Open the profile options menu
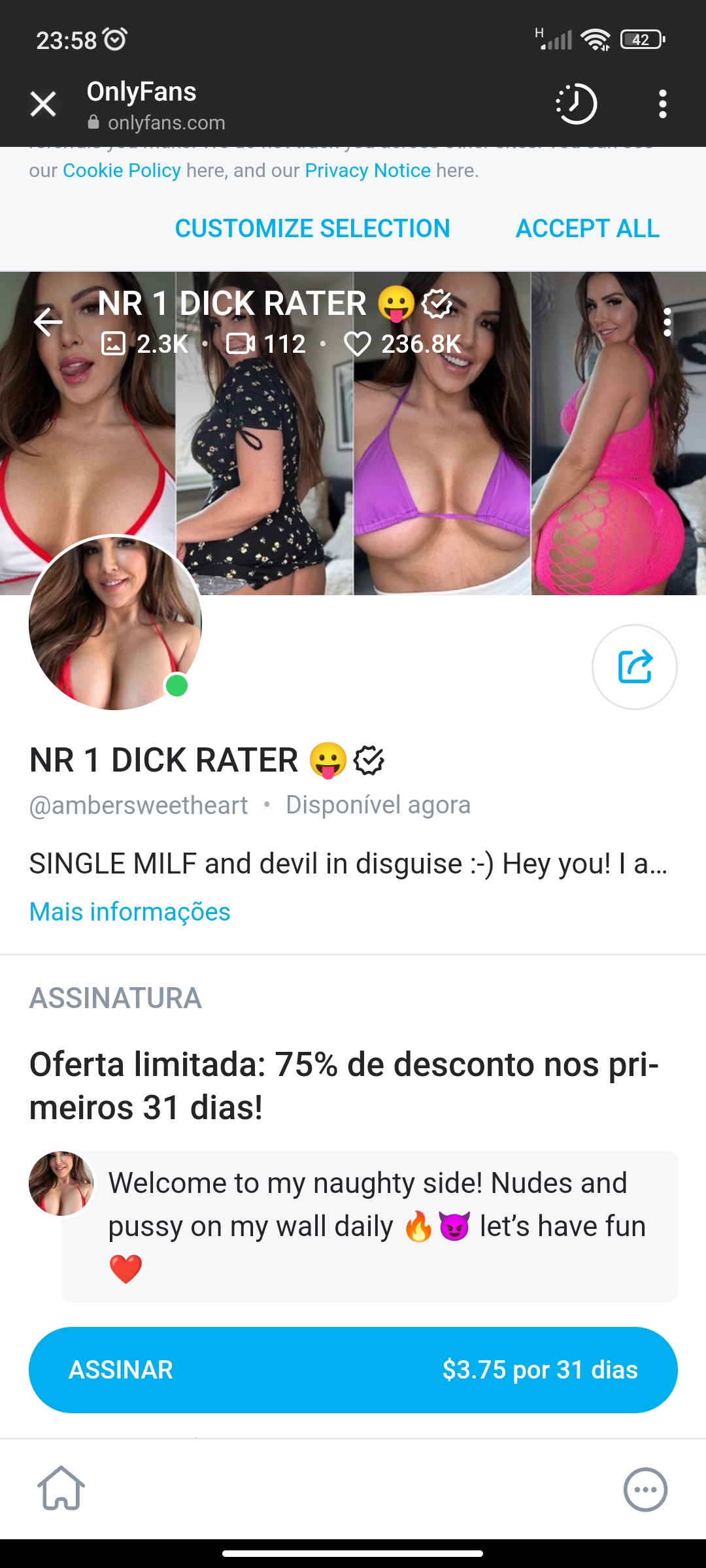This screenshot has height=1568, width=706. (667, 322)
